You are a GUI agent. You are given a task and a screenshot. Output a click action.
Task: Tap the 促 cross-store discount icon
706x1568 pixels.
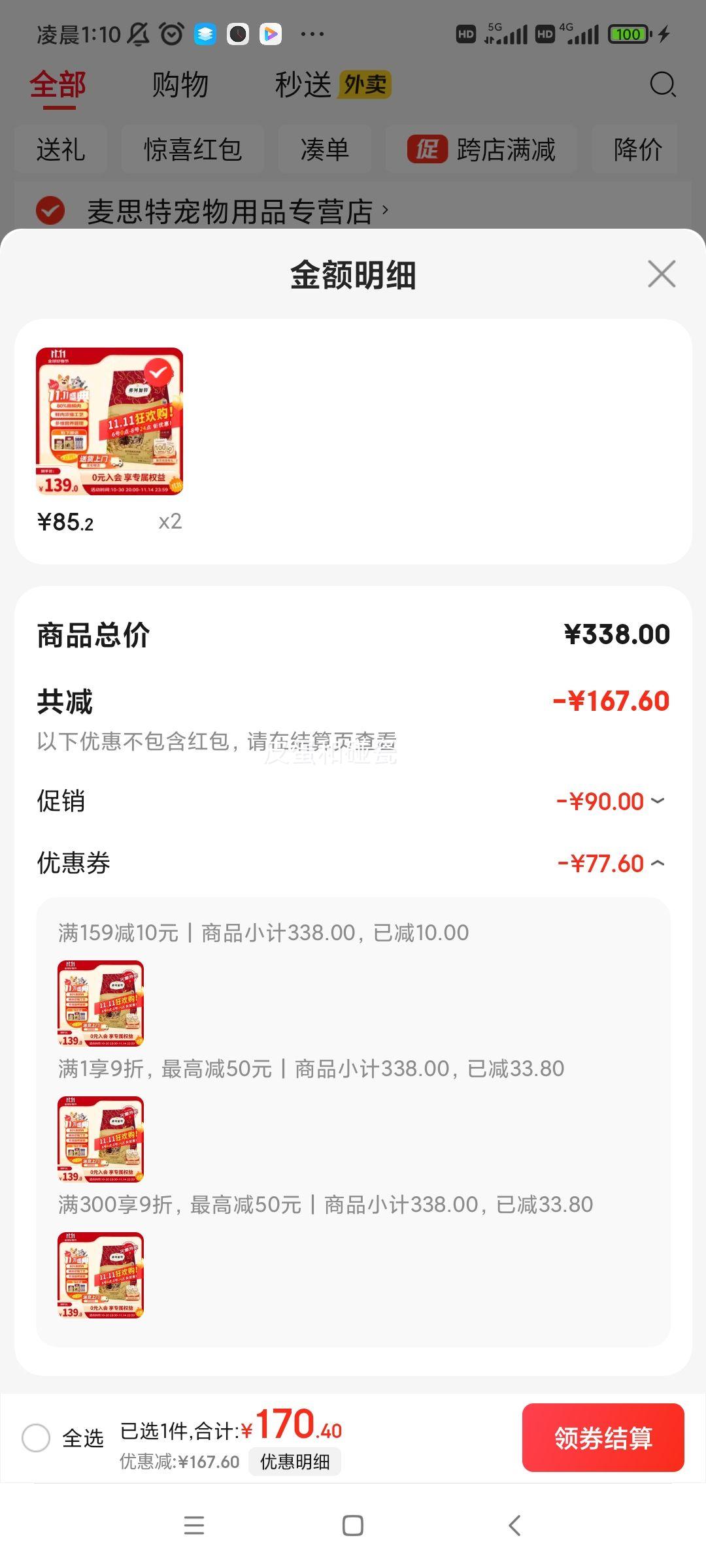click(428, 149)
